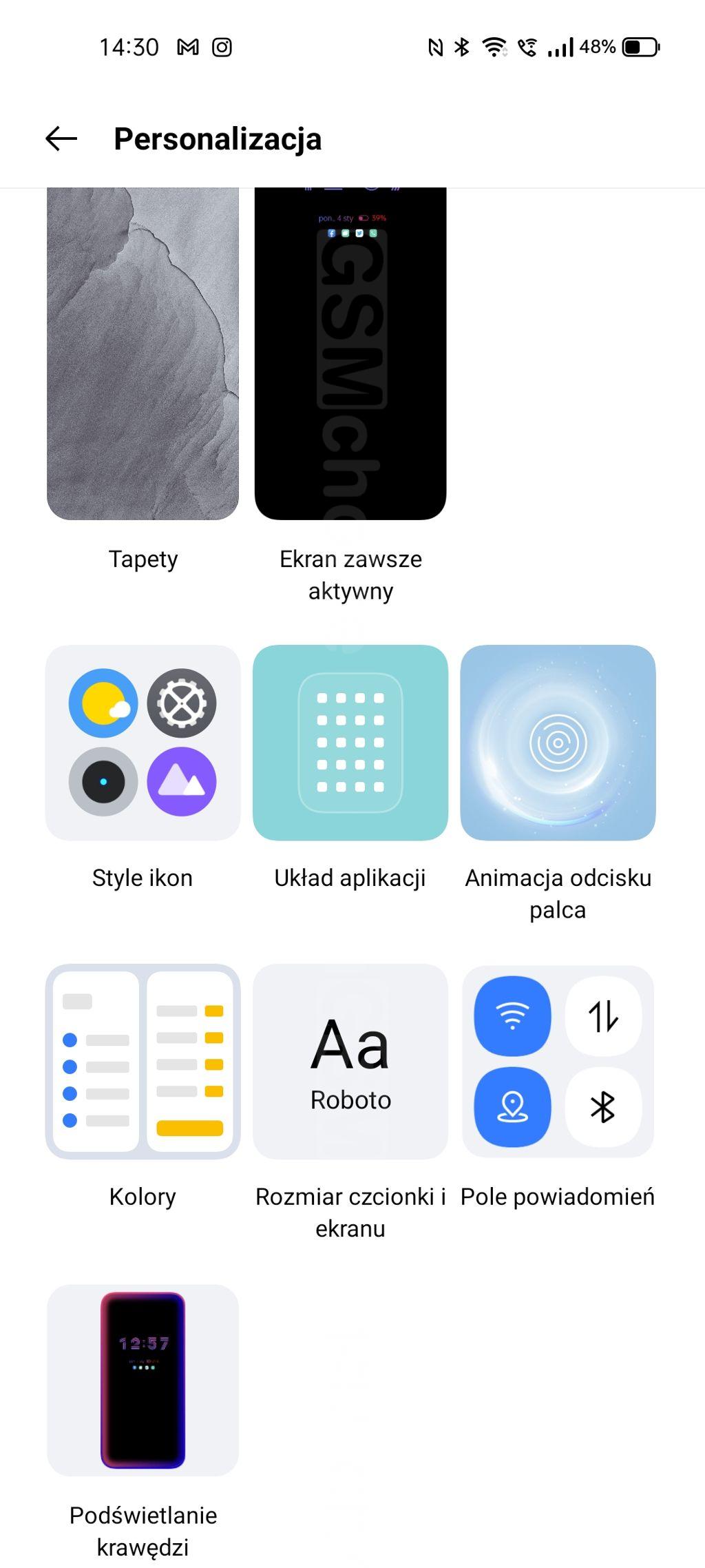The image size is (705, 1568).
Task: Open Pole powiadomień settings
Action: click(x=558, y=1062)
